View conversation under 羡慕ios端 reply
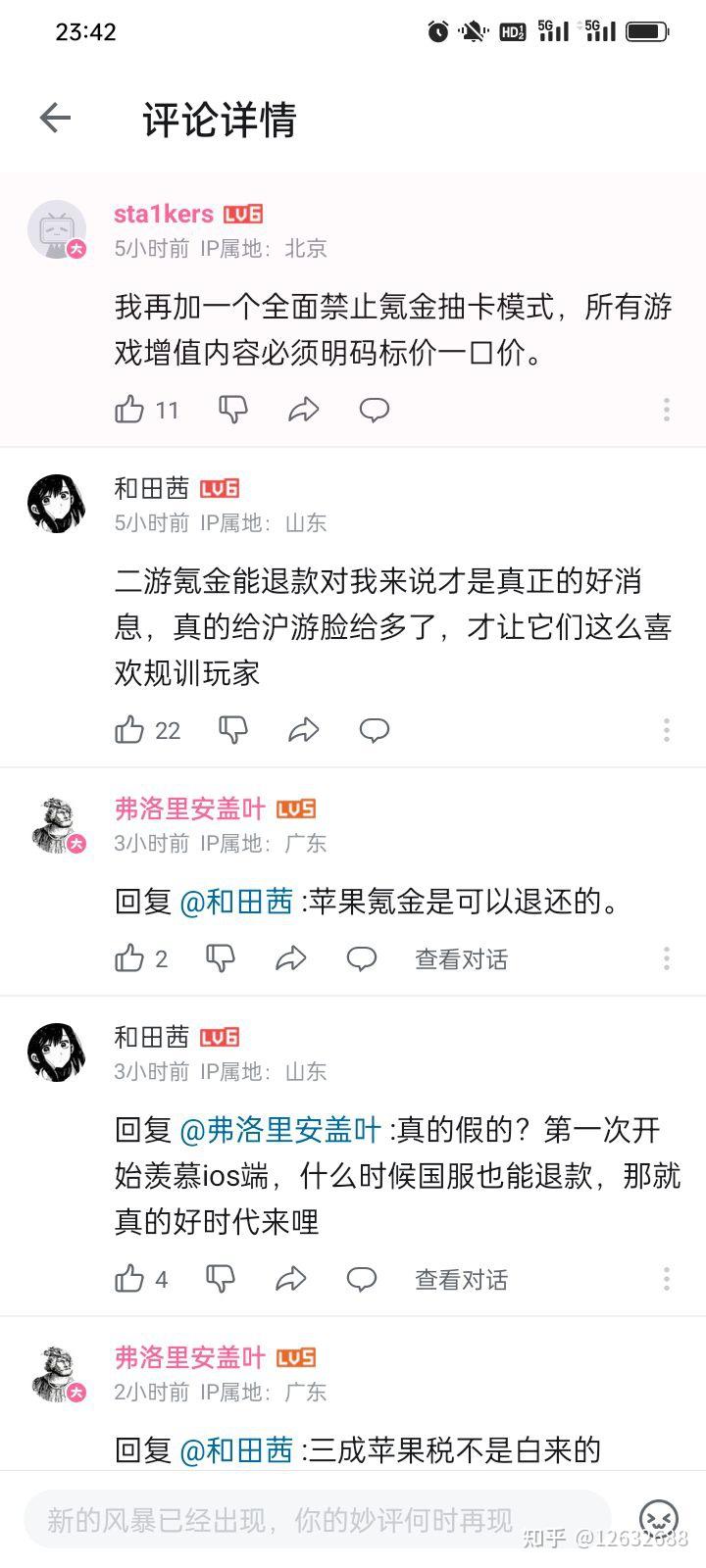The image size is (706, 1568). pos(461,1280)
